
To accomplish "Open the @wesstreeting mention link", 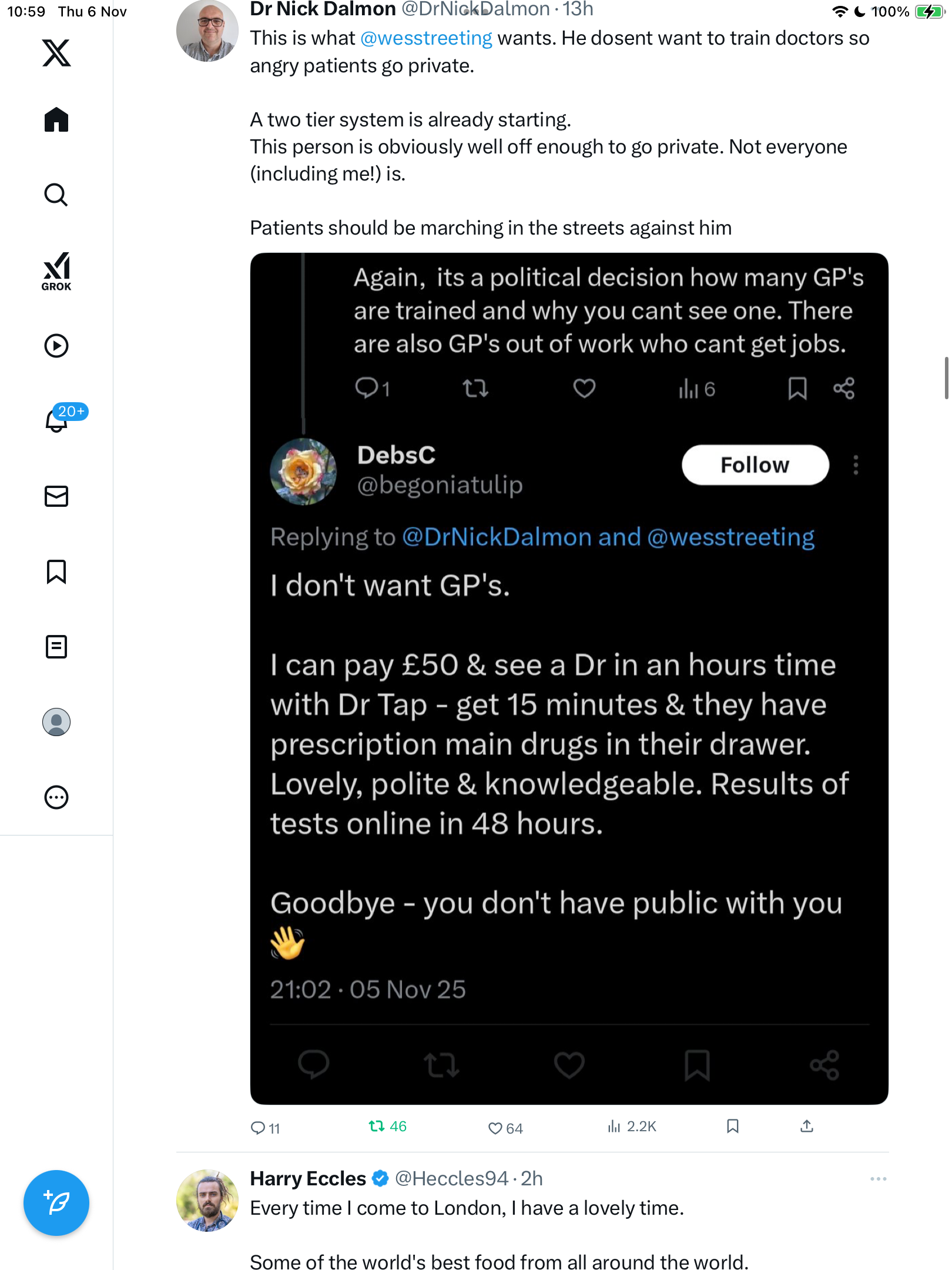I will (x=426, y=38).
